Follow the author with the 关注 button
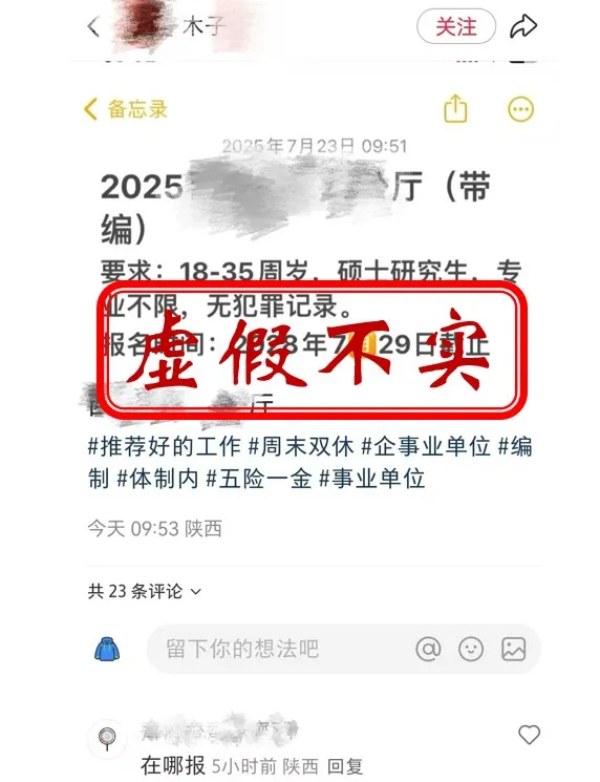600x782 pixels. click(456, 27)
